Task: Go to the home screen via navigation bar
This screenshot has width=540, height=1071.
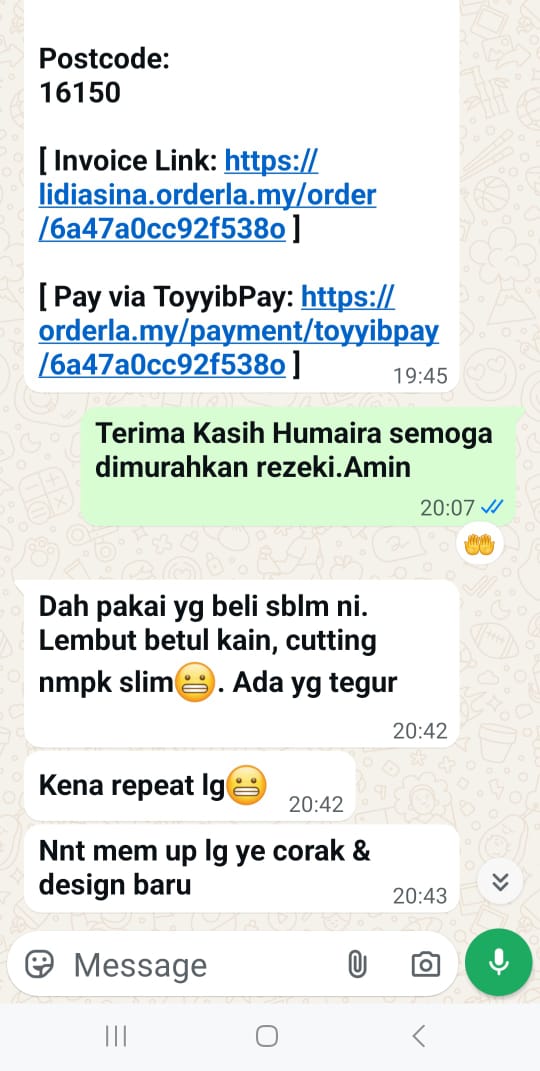Action: [267, 1036]
